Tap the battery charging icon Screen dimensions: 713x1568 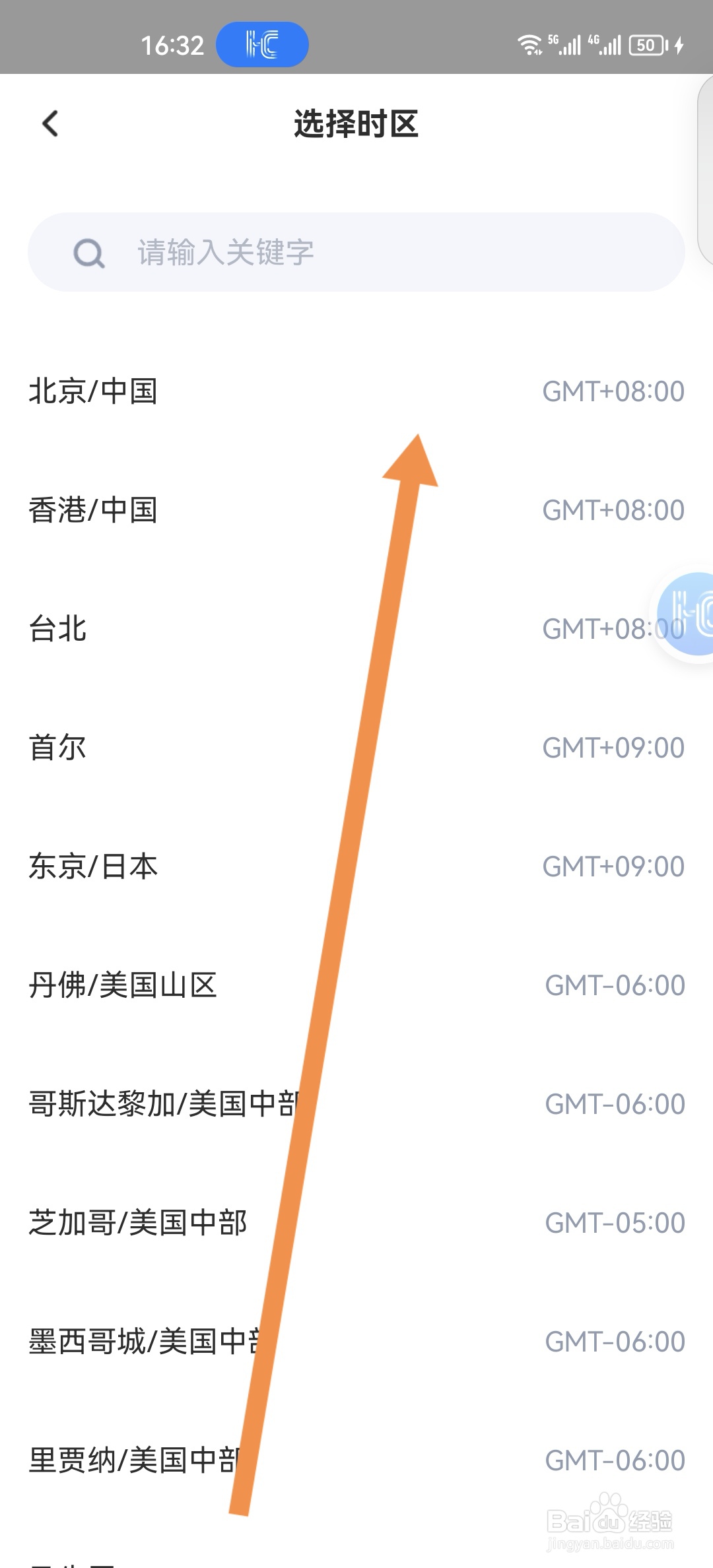680,44
